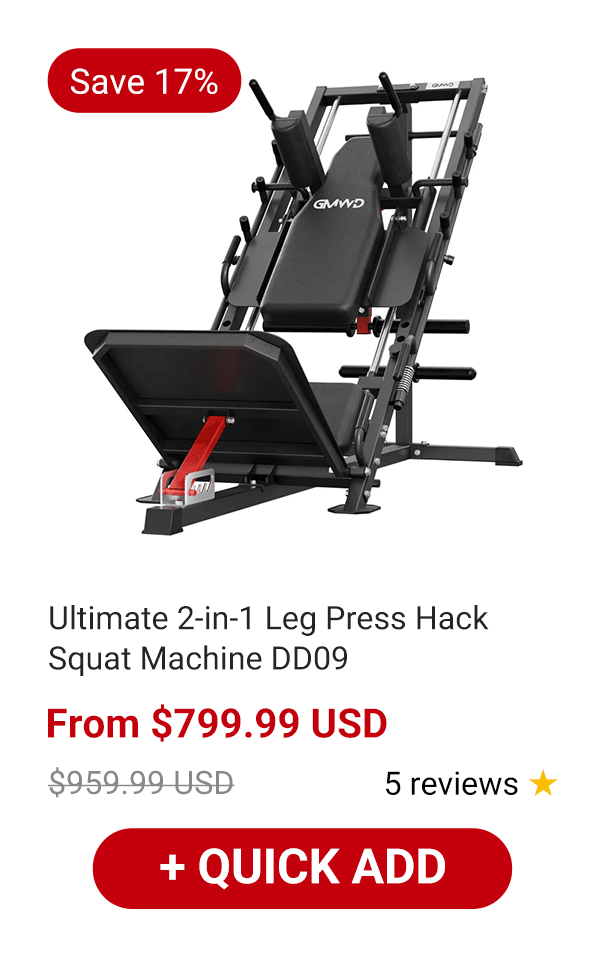Image resolution: width=605 pixels, height=957 pixels.
Task: View the 5 reviews rating
Action: [x=469, y=784]
